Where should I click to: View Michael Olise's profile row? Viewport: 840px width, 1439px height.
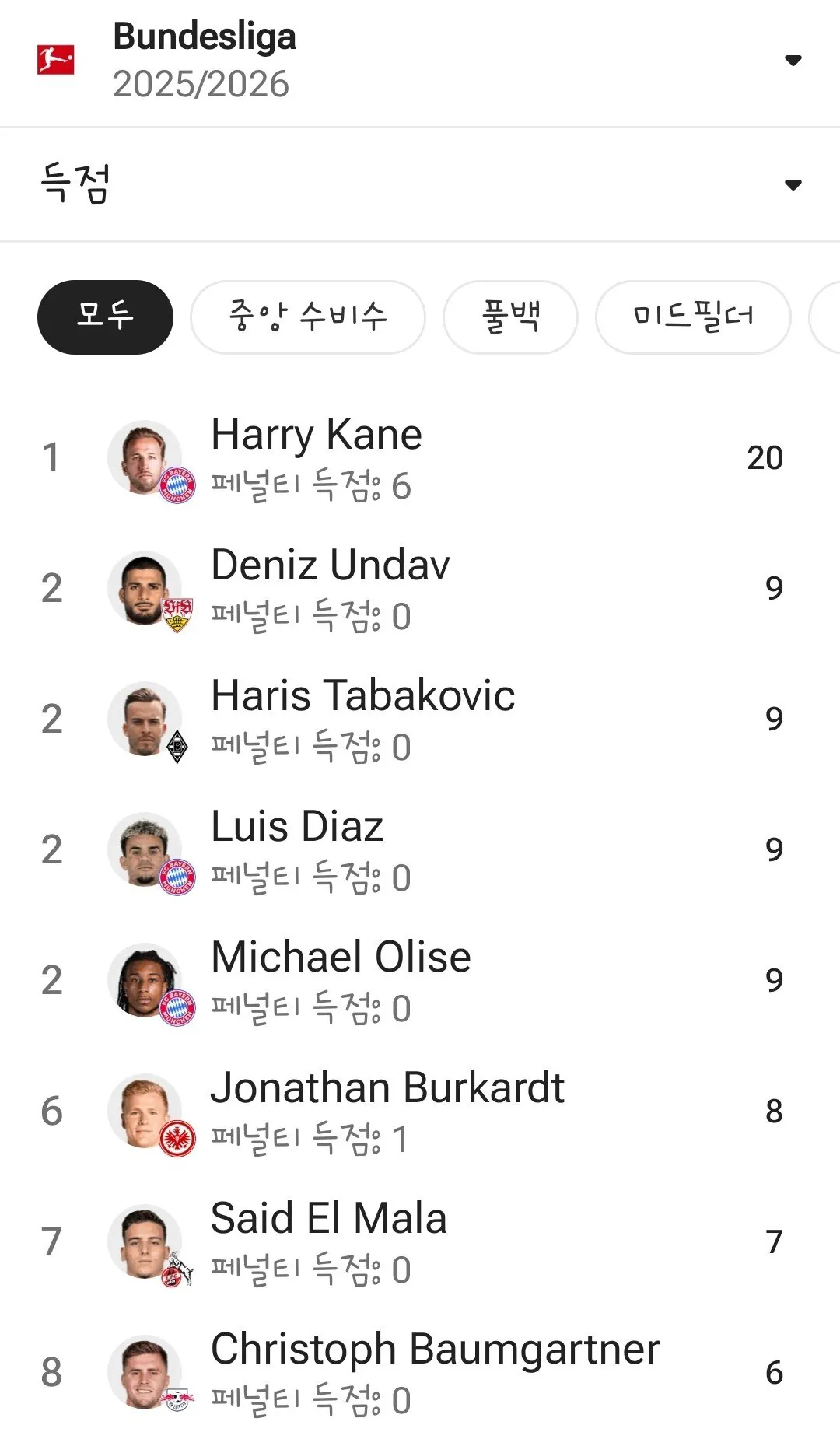[x=420, y=980]
